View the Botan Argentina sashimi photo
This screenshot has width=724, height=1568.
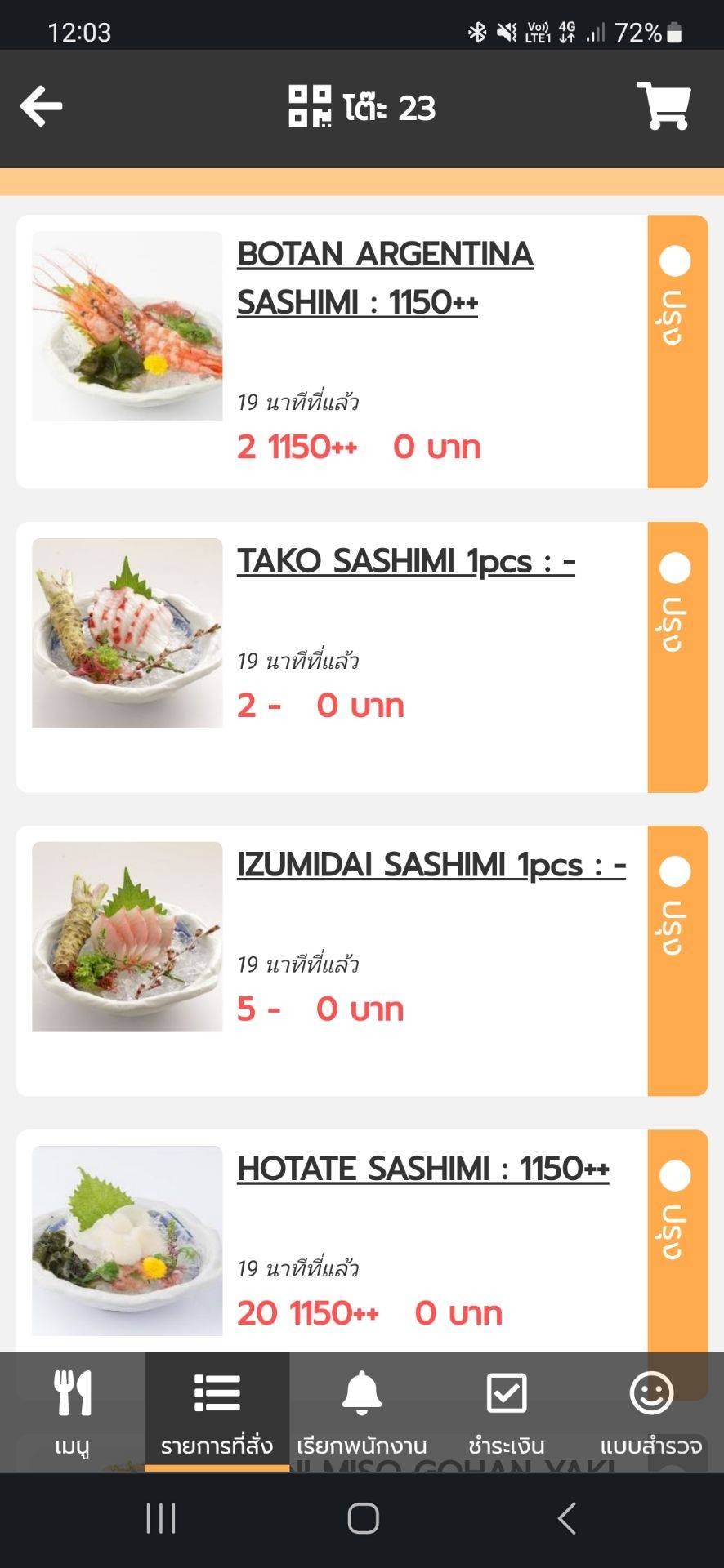click(x=127, y=326)
